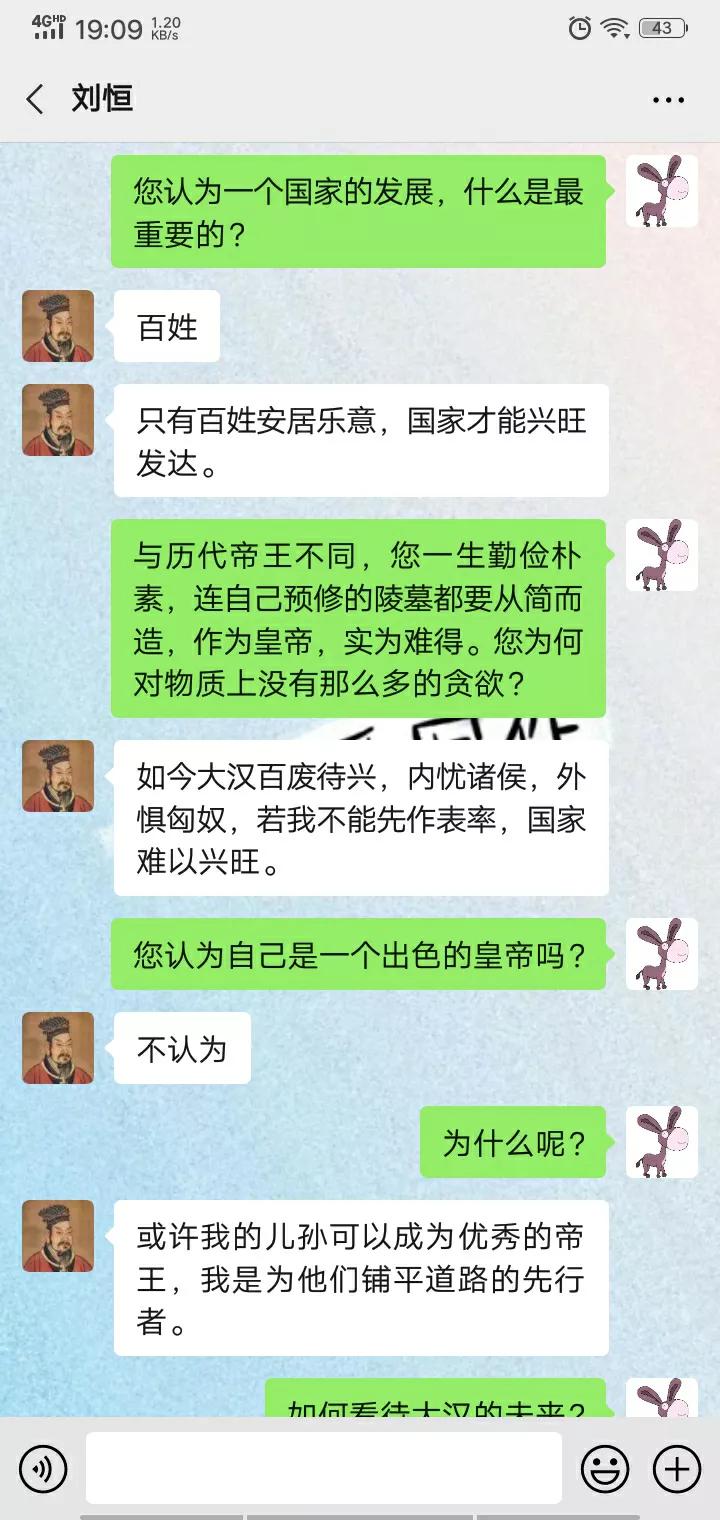Tap the back arrow to exit chat

point(35,99)
